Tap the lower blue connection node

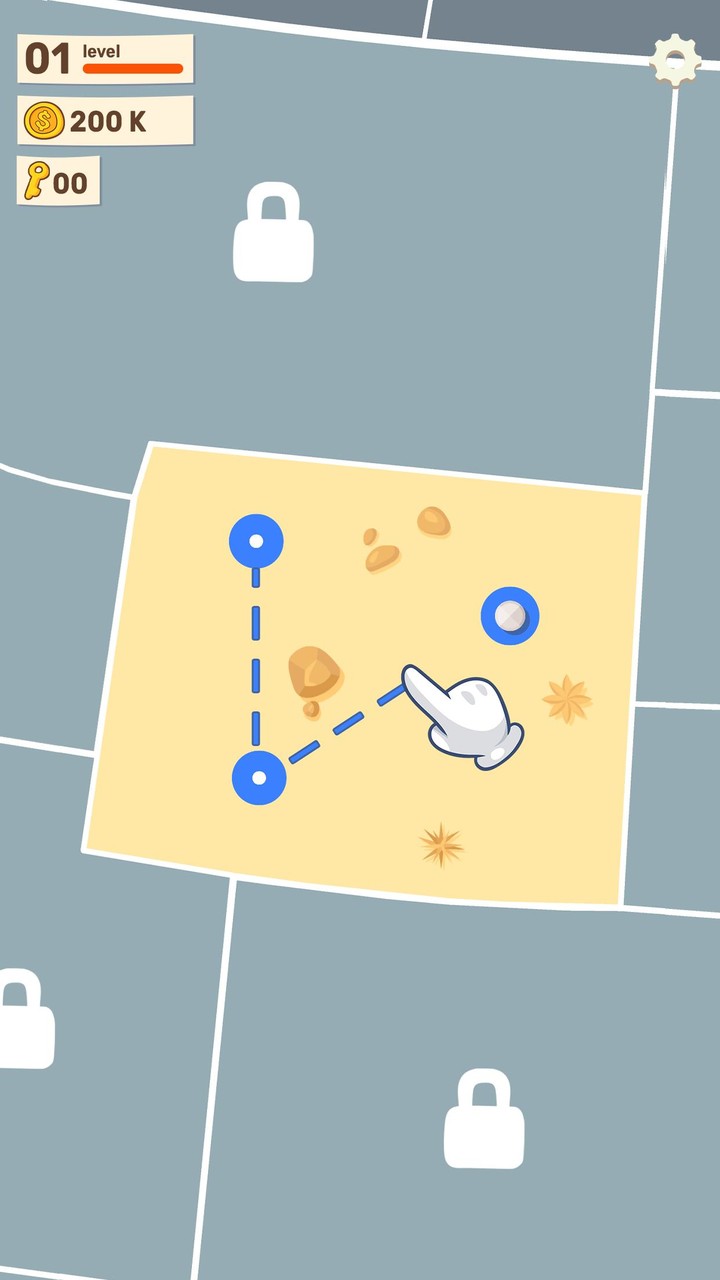click(x=258, y=779)
